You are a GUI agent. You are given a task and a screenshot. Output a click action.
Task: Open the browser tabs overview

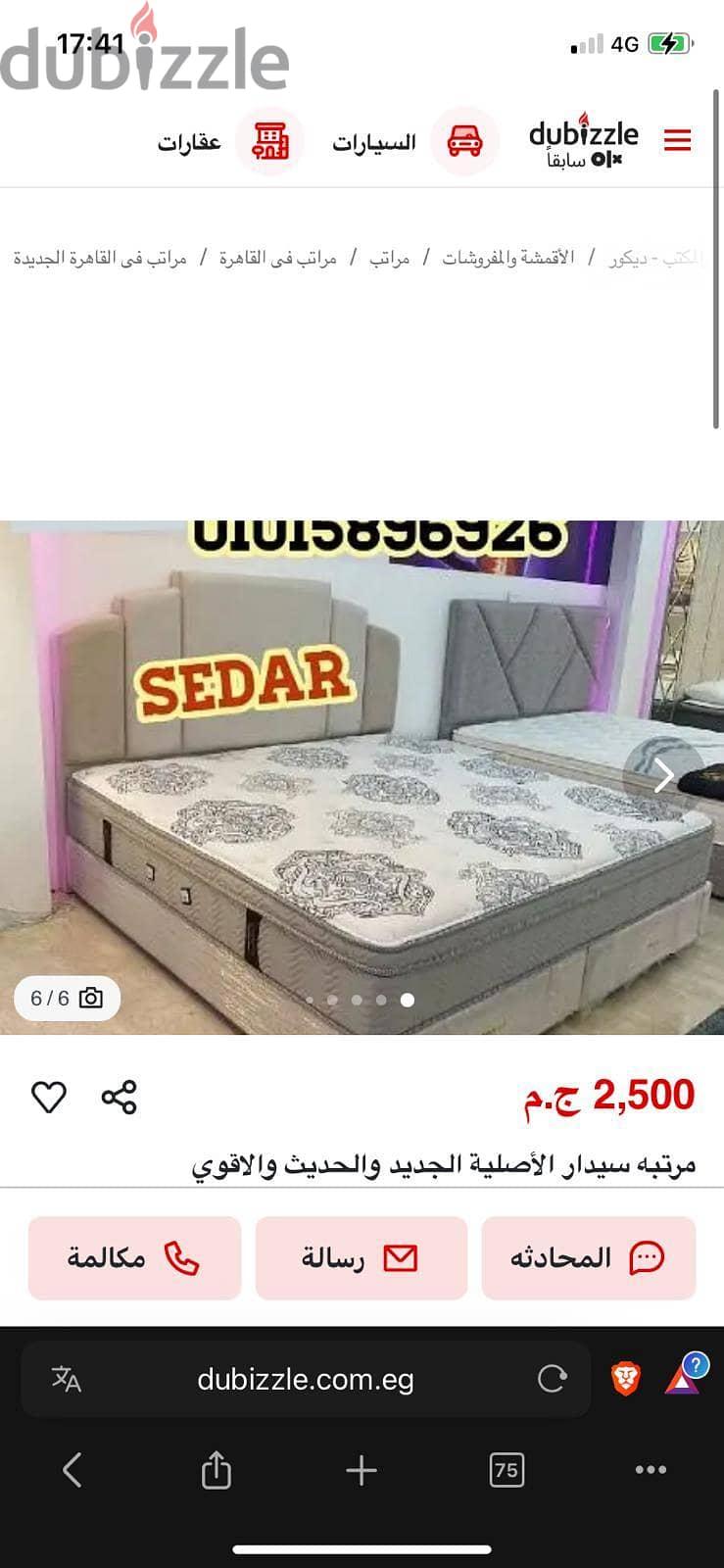(x=507, y=1470)
